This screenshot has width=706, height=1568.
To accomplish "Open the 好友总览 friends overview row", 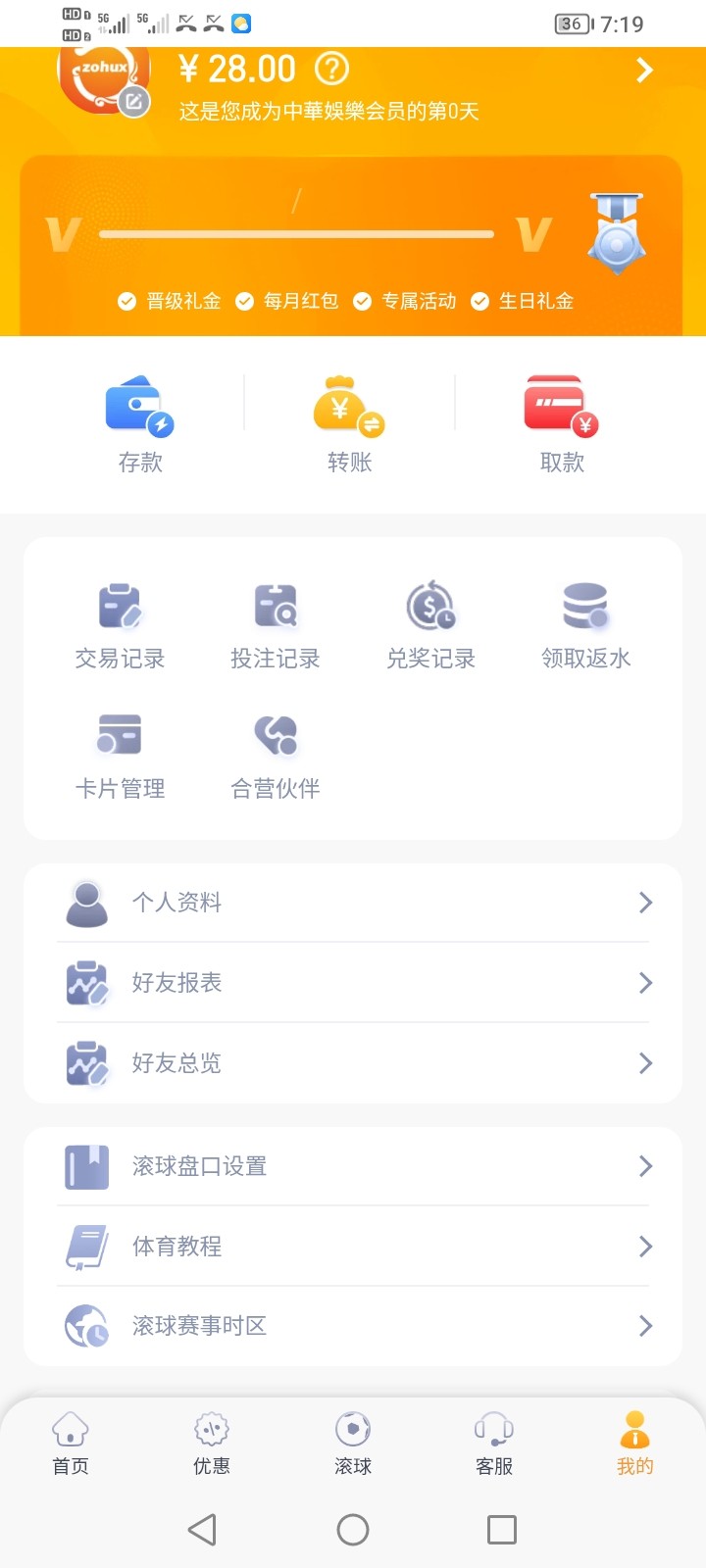I will pyautogui.click(x=353, y=1063).
